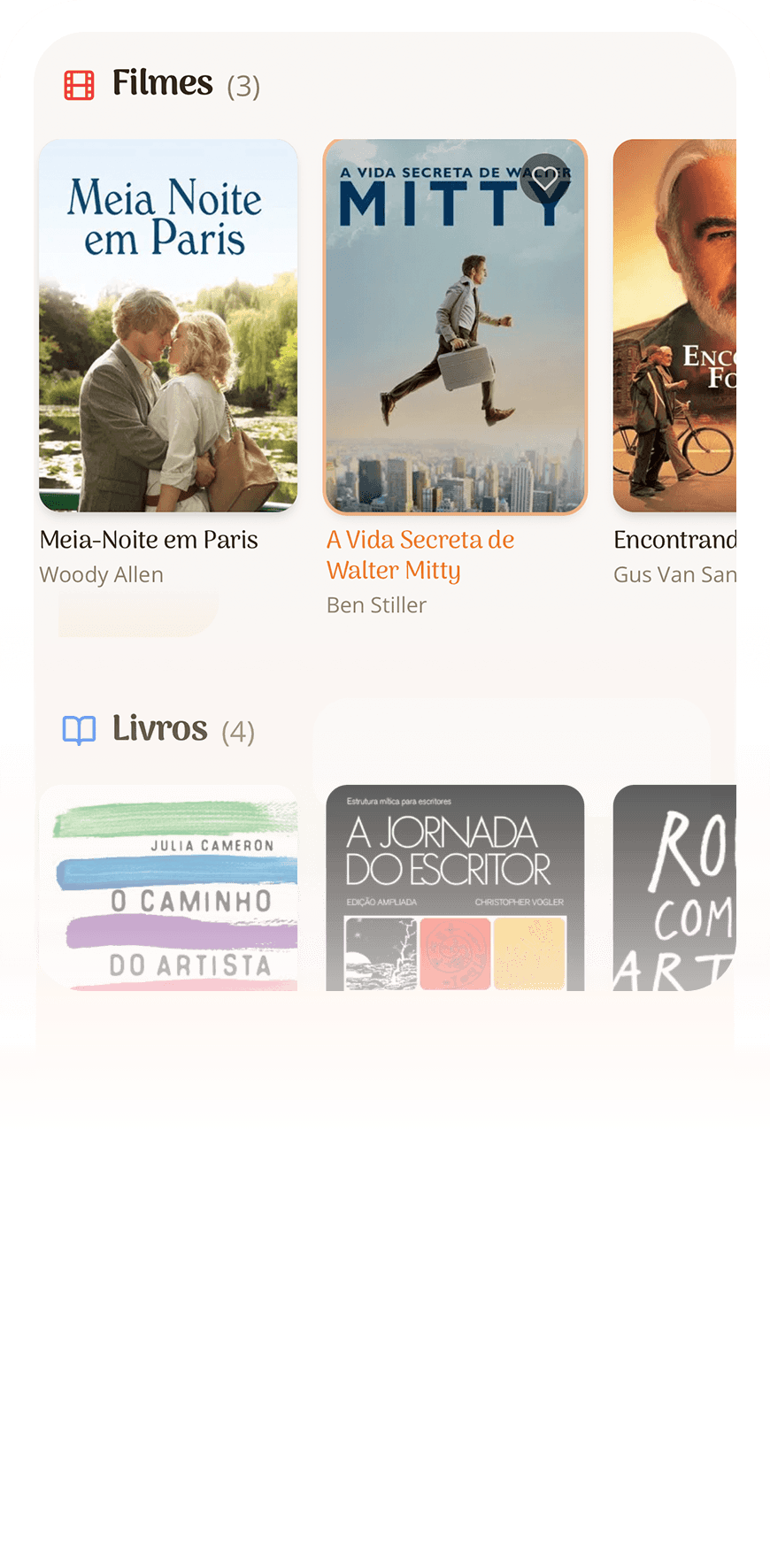Open the partially visible third book cover
Viewport: 770px width, 1568px height.
click(674, 887)
